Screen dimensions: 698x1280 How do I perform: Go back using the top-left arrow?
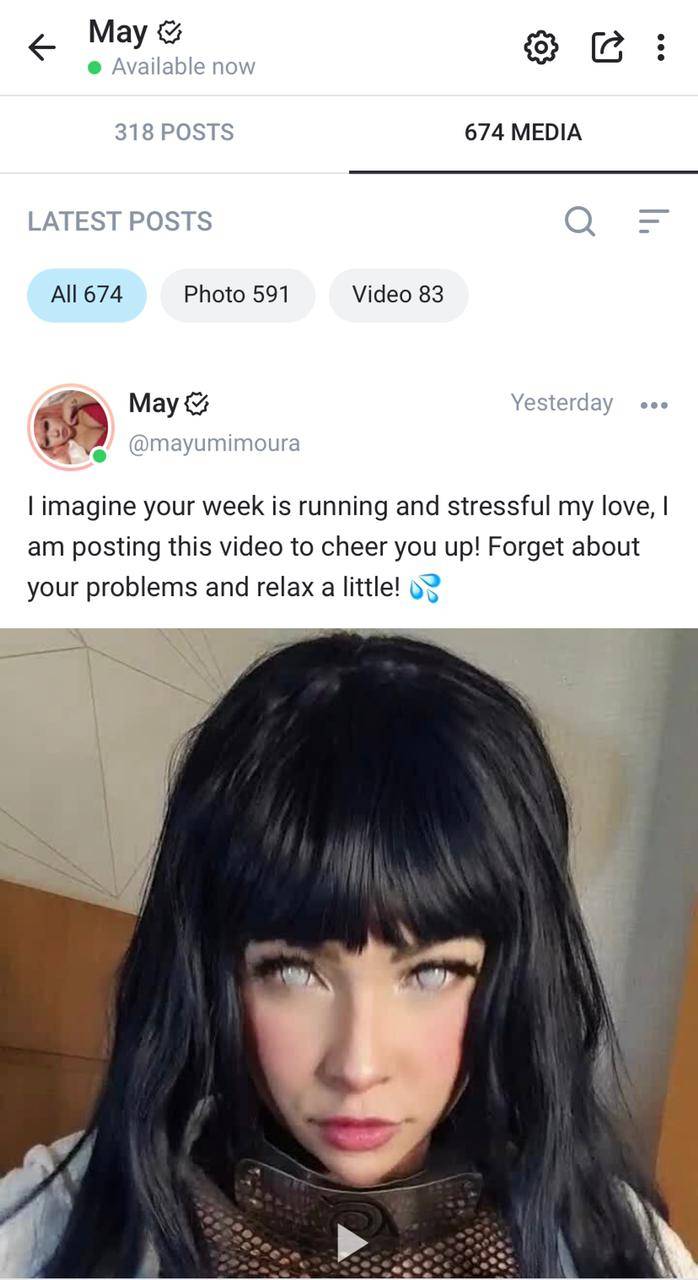(42, 47)
